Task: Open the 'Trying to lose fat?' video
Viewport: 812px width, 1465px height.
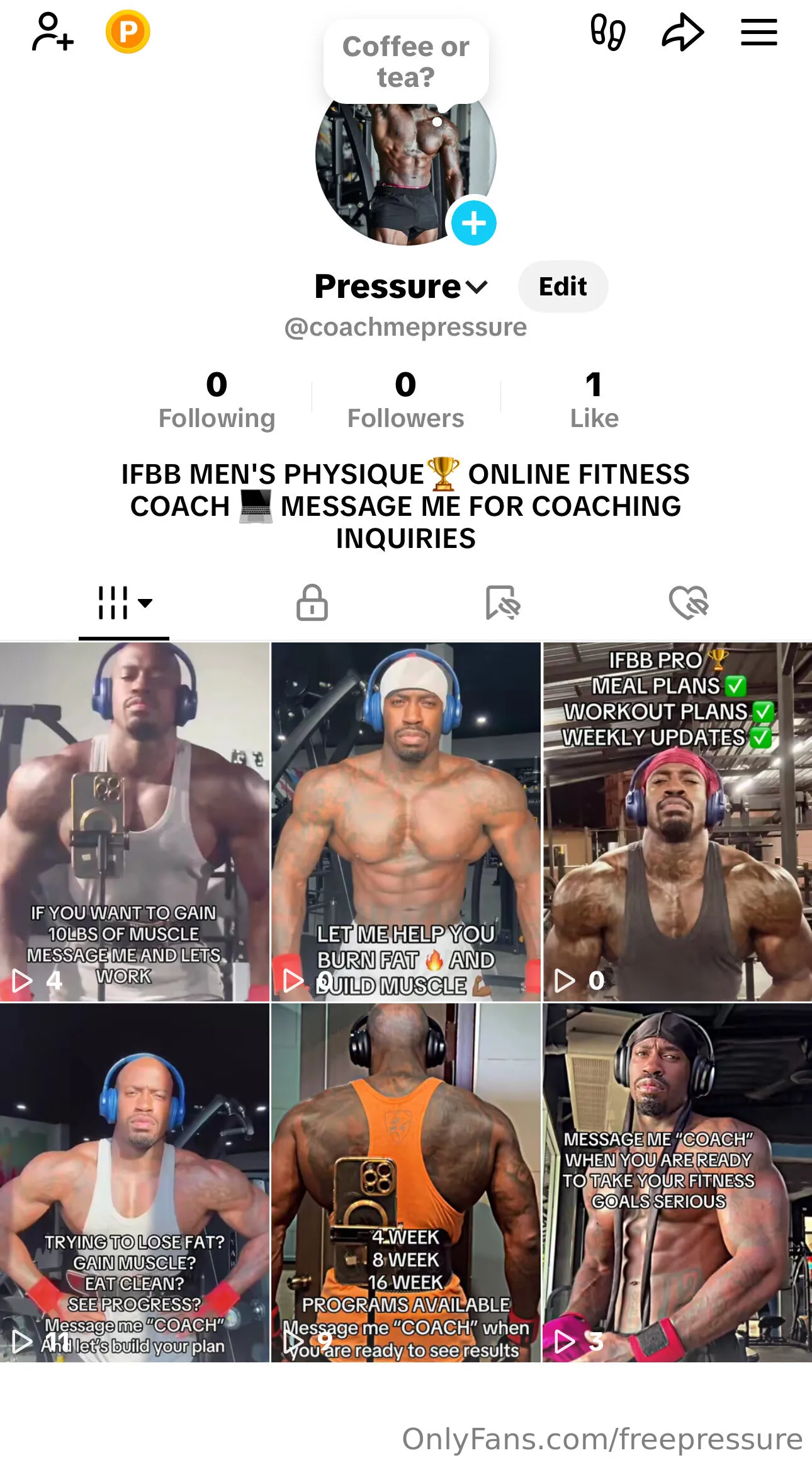Action: tap(135, 1182)
